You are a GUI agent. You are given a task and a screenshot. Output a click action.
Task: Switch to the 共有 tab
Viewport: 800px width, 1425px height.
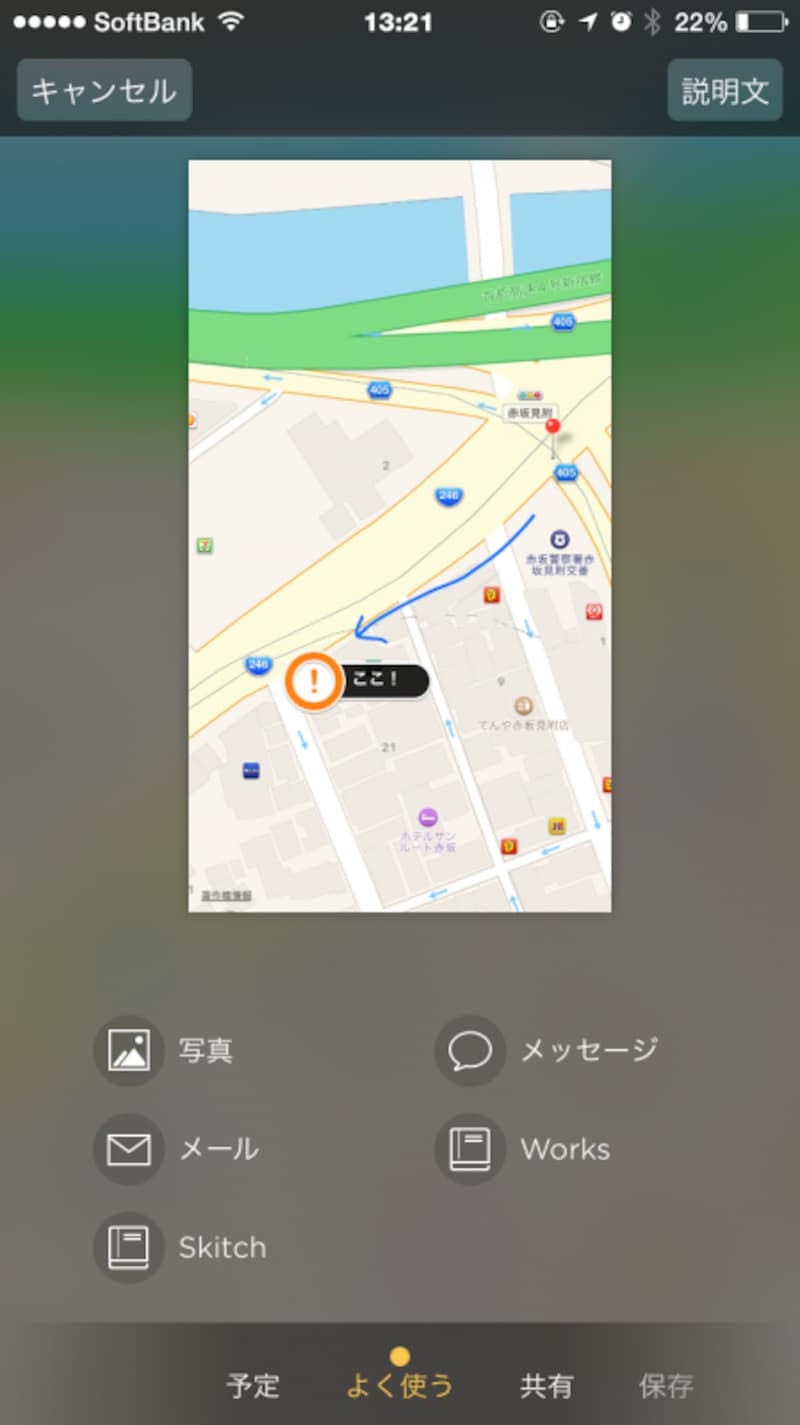click(546, 1386)
